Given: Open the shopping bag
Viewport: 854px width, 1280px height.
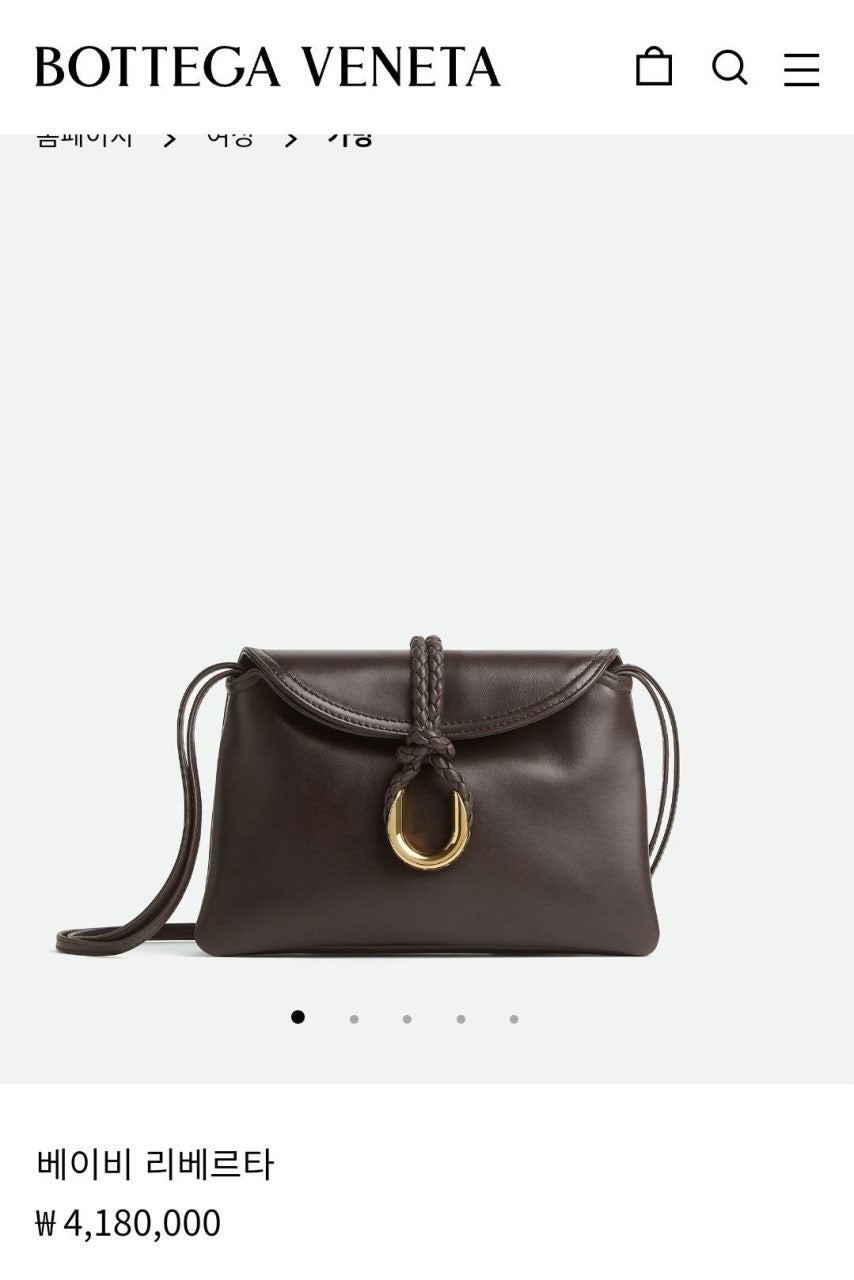Looking at the screenshot, I should [654, 67].
